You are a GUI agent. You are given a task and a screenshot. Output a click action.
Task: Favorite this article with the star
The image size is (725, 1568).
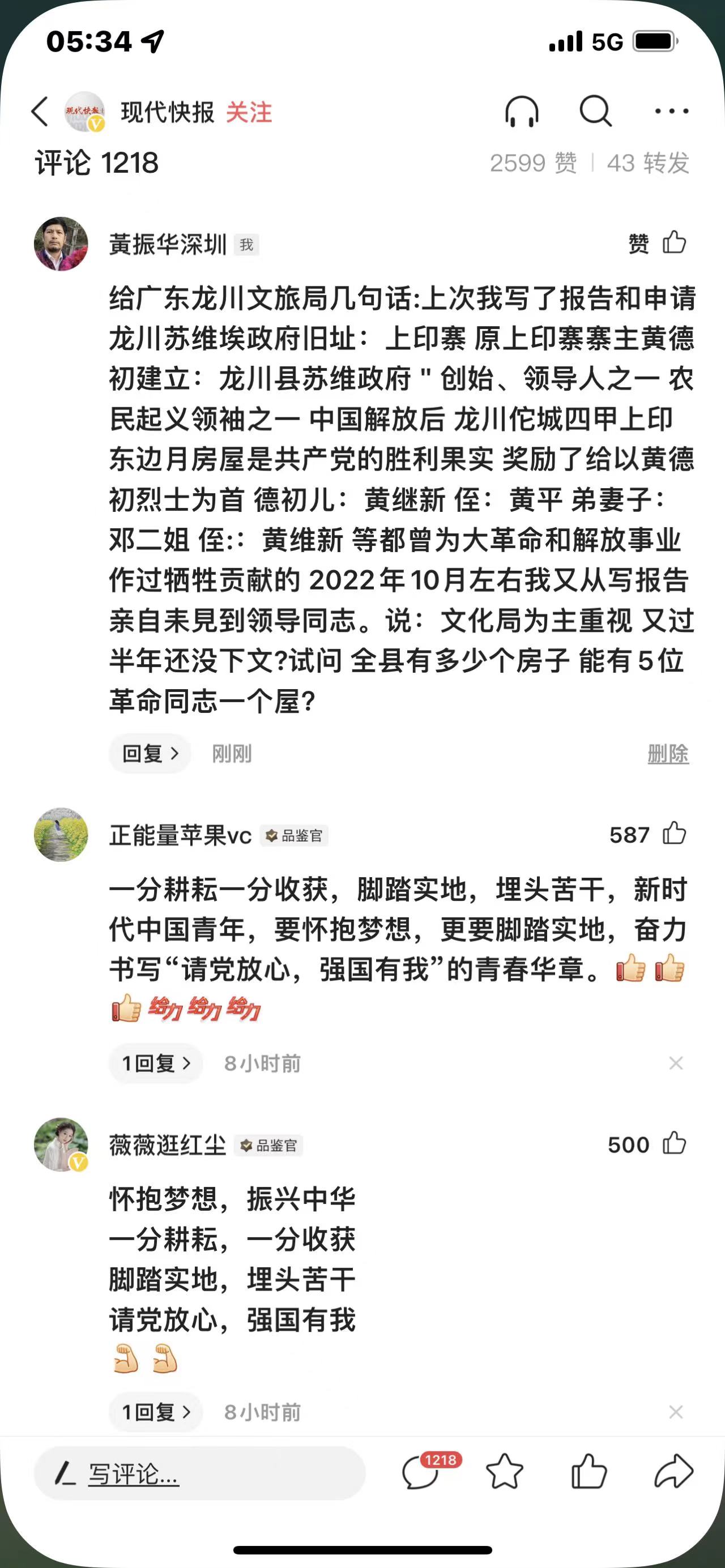[505, 1473]
